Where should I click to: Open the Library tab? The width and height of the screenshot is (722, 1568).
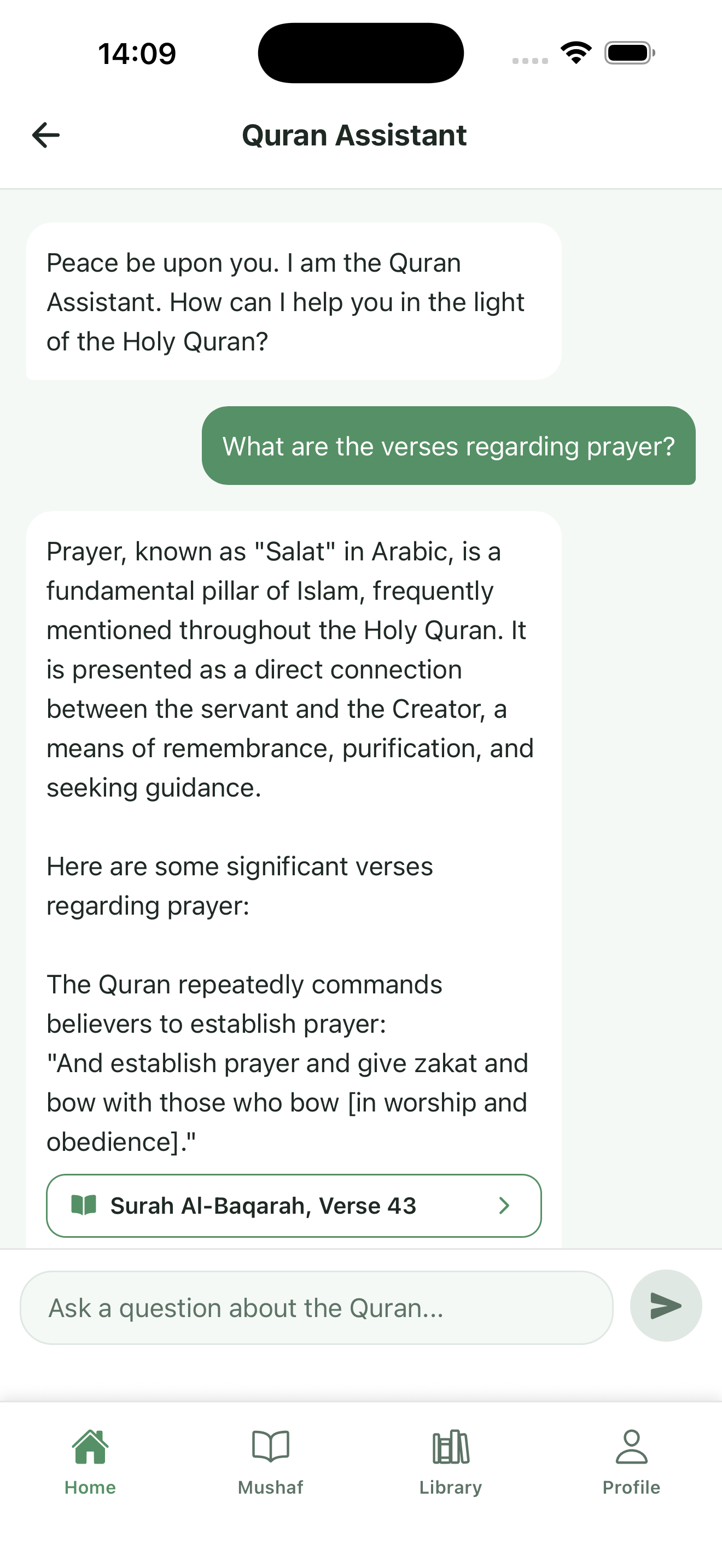[451, 1462]
